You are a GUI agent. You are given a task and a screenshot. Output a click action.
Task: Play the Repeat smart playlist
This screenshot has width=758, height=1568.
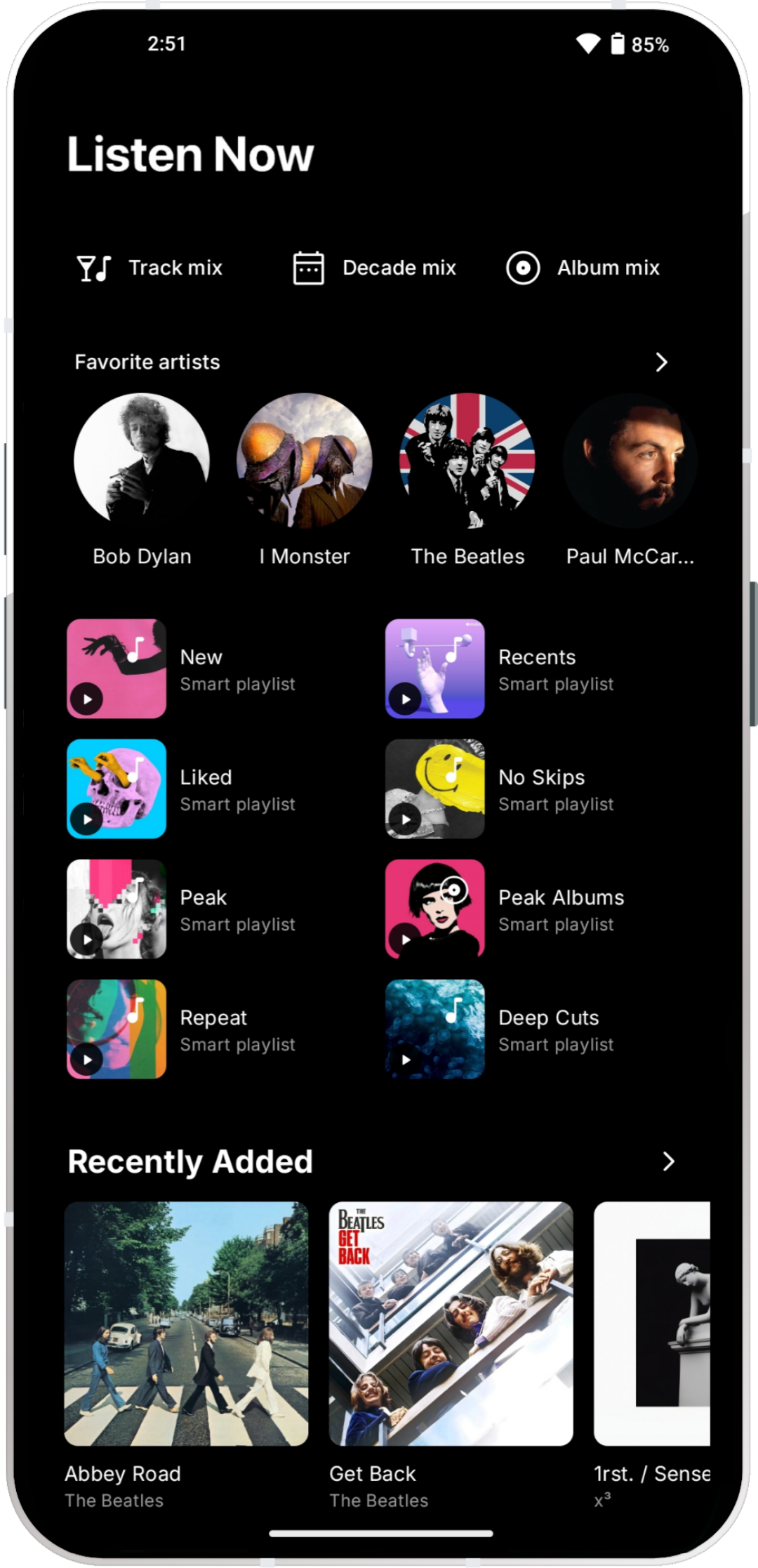pos(87,1060)
